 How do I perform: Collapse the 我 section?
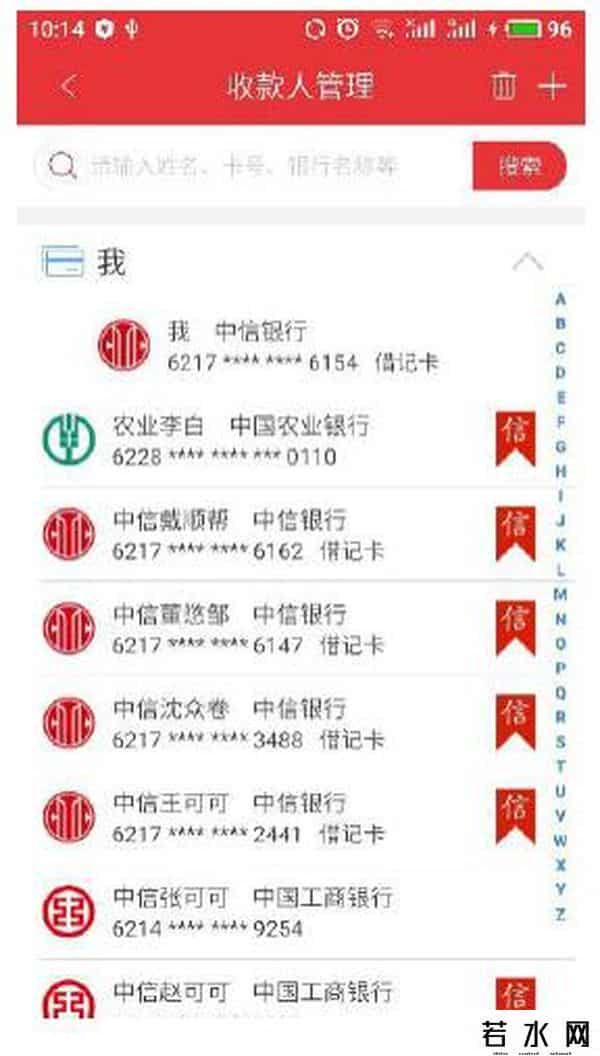[527, 263]
